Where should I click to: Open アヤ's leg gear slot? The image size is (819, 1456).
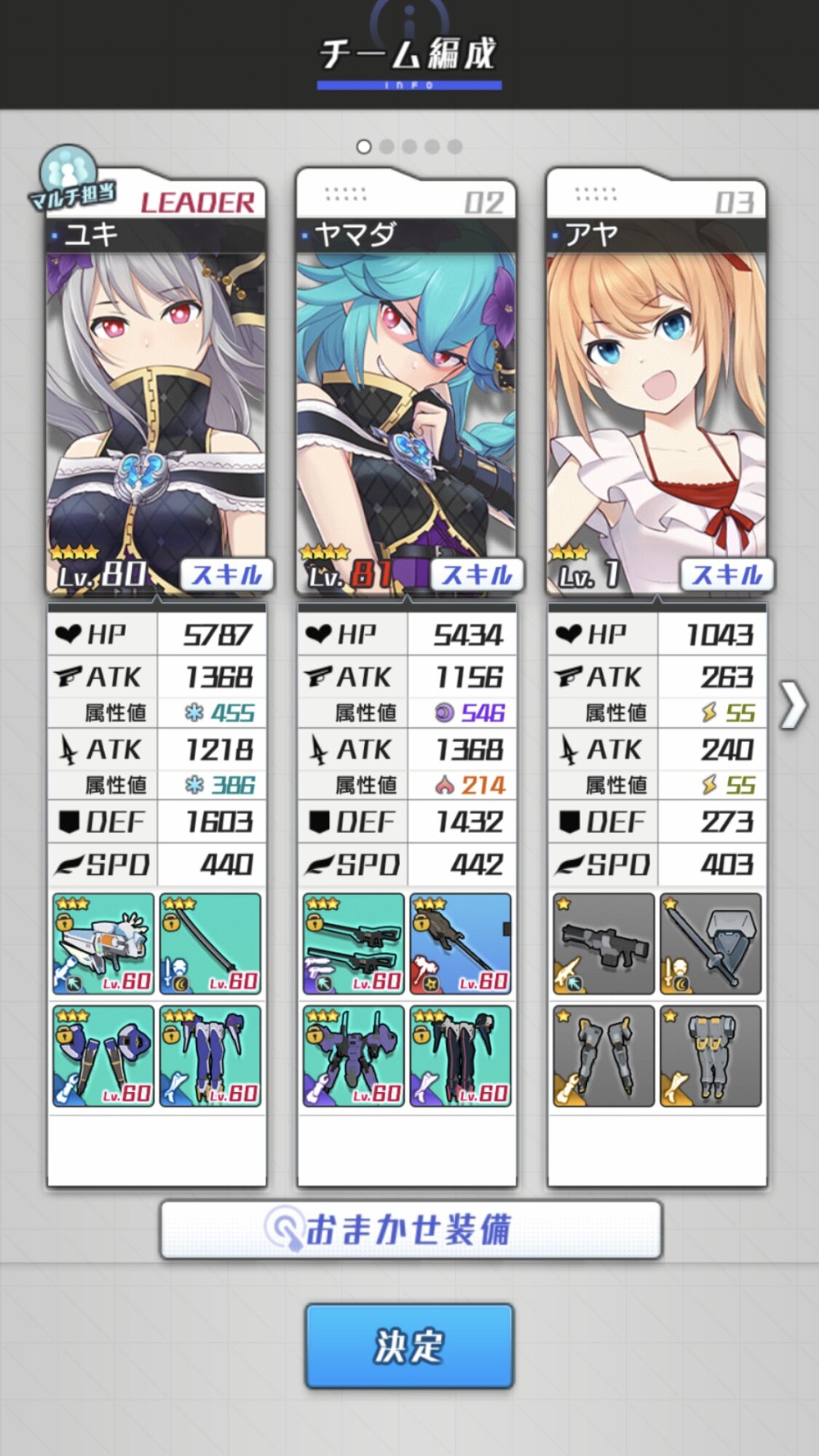coord(711,1056)
